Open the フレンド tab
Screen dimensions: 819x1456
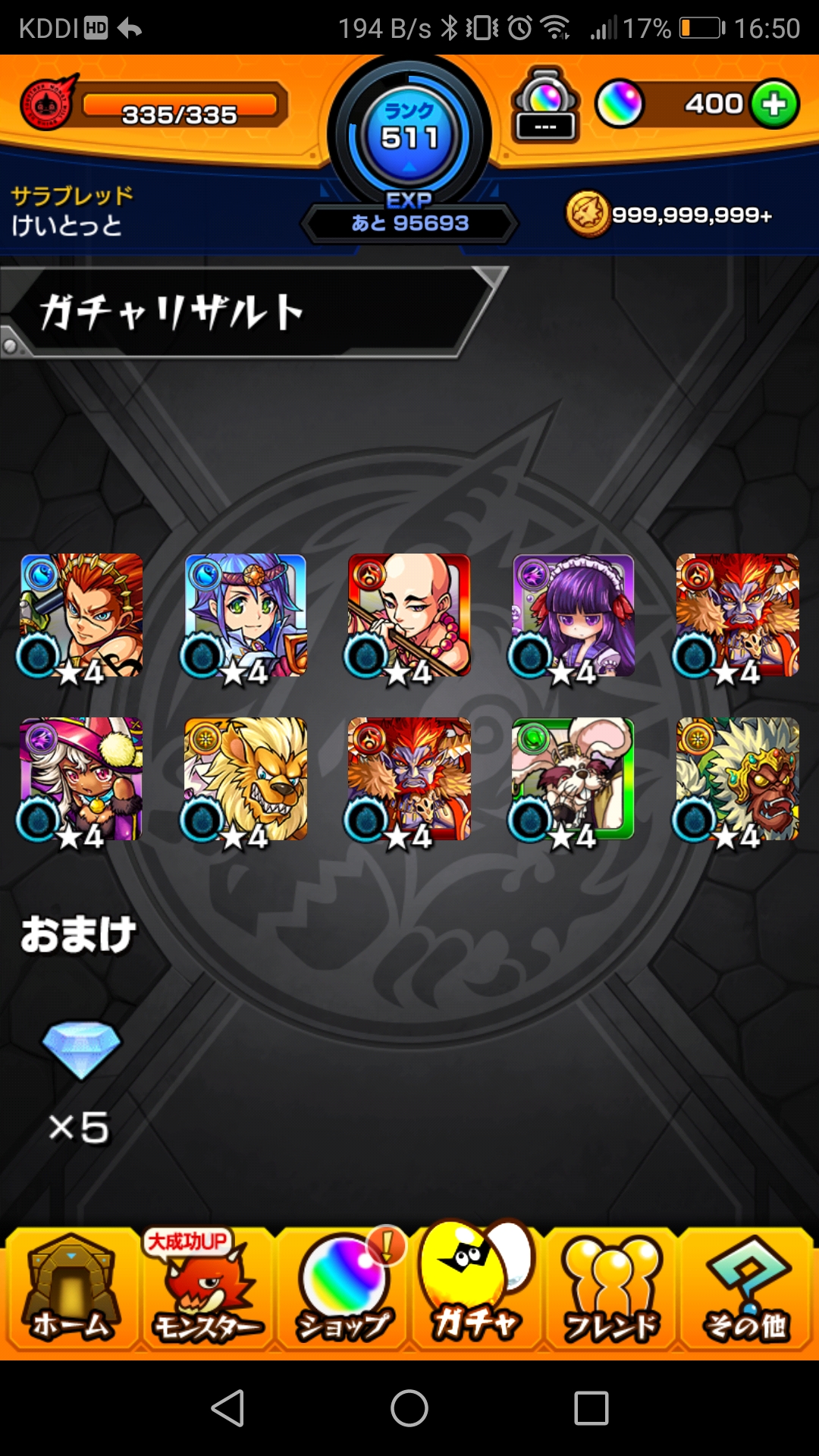pyautogui.click(x=611, y=1291)
